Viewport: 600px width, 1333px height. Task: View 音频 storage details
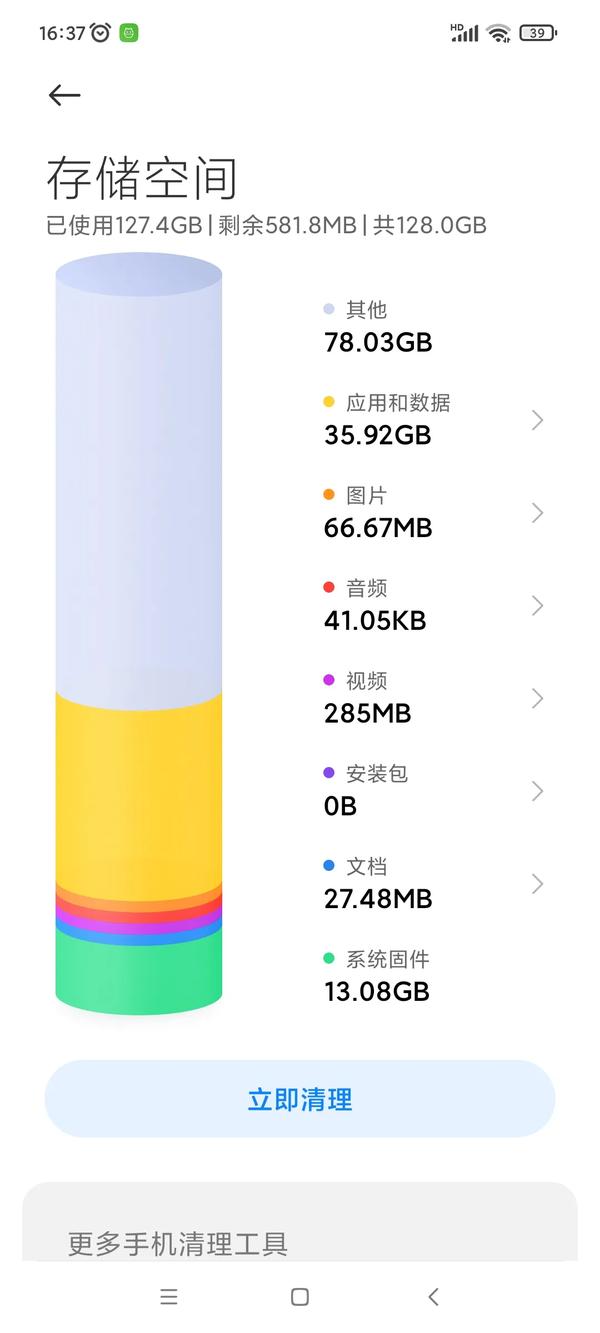(434, 605)
